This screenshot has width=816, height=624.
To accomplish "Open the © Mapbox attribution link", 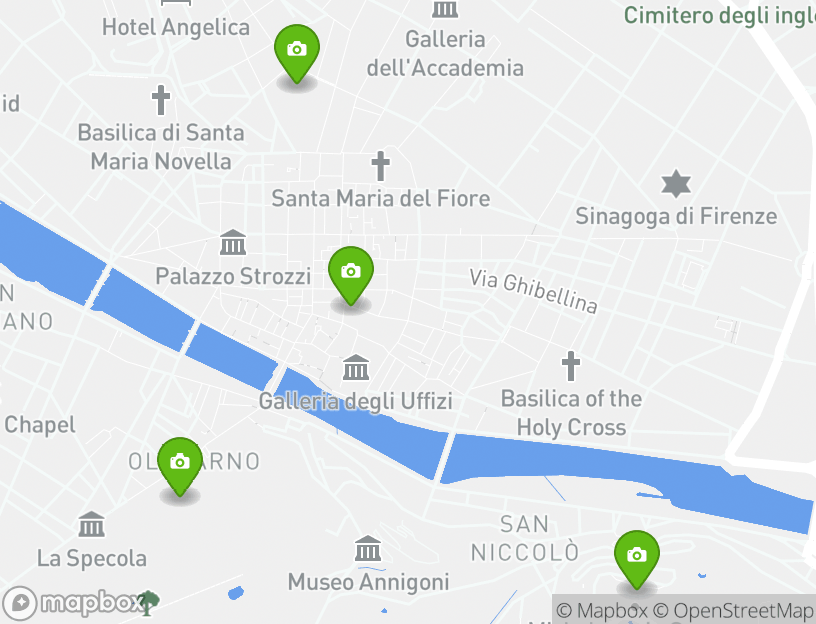I will pos(596,610).
